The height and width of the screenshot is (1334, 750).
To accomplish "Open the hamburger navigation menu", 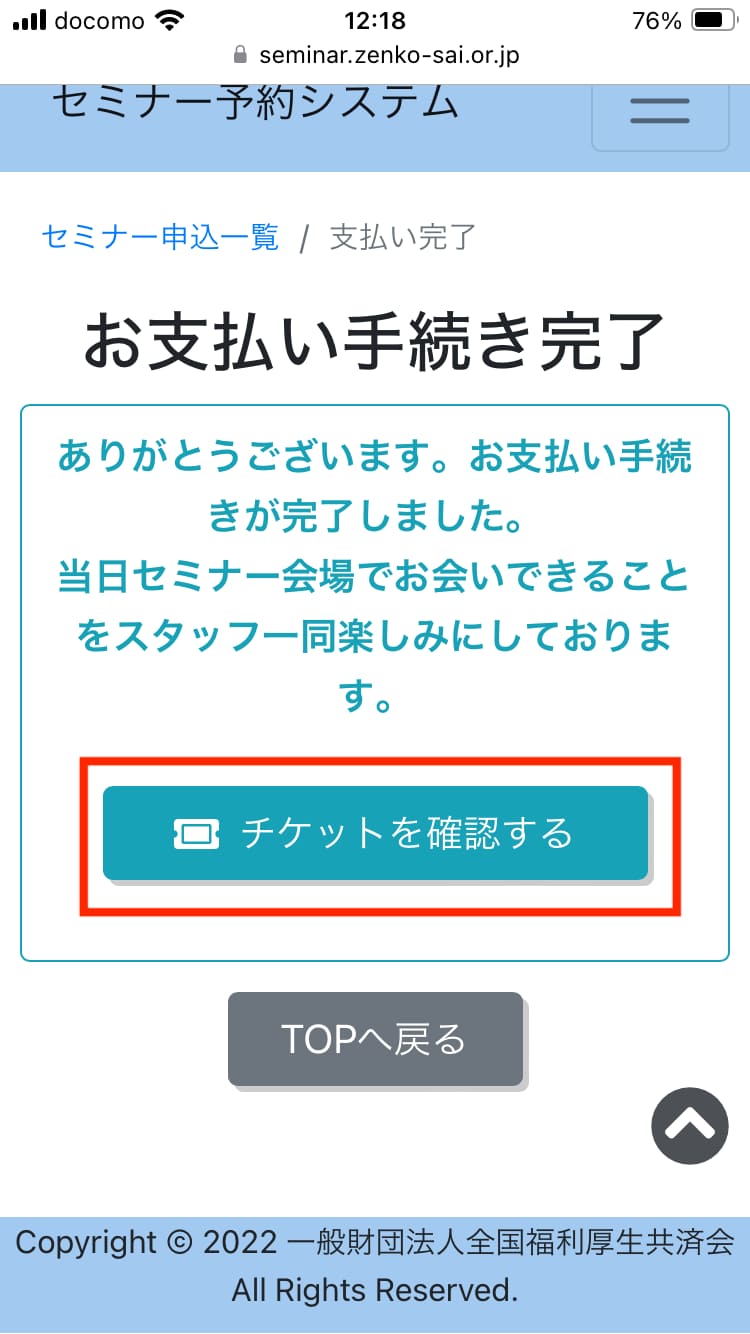I will pyautogui.click(x=660, y=112).
